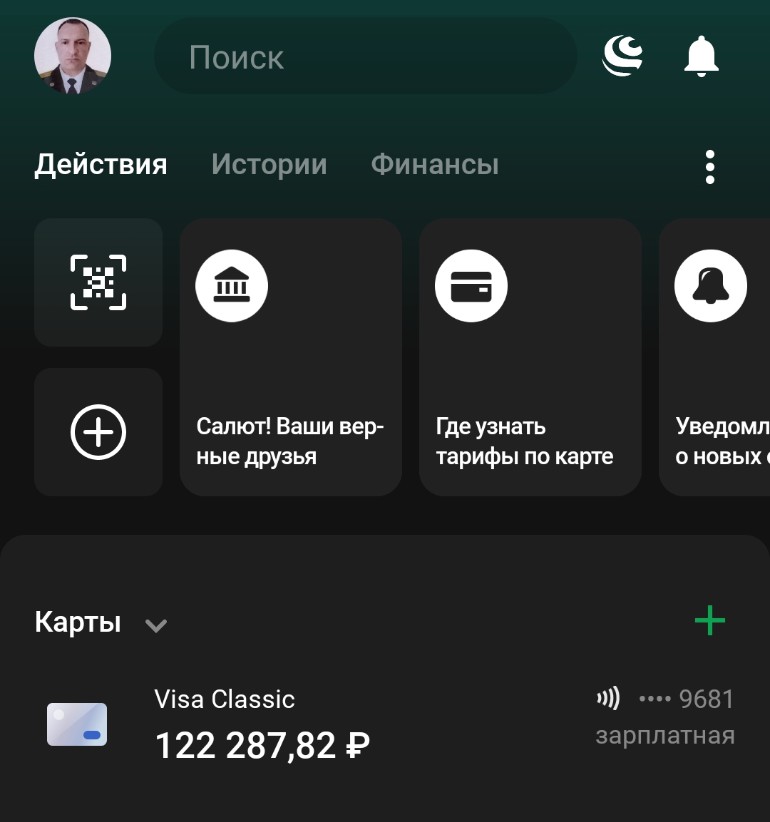Screen dimensions: 770x822
Task: Select the card icon above tariff info
Action: [x=471, y=285]
